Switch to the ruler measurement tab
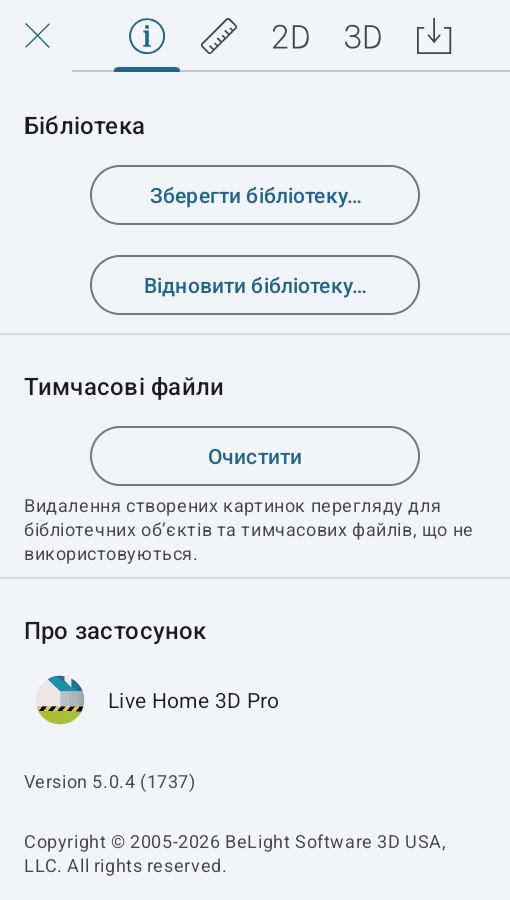 (x=219, y=37)
